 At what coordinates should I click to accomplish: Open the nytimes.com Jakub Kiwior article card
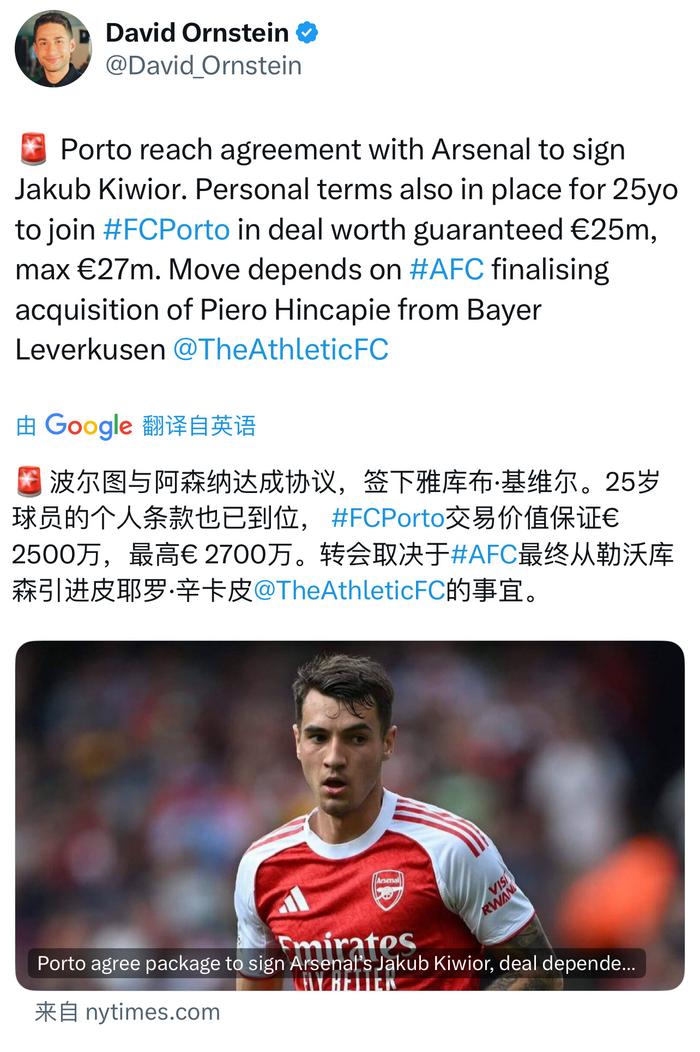[x=349, y=815]
